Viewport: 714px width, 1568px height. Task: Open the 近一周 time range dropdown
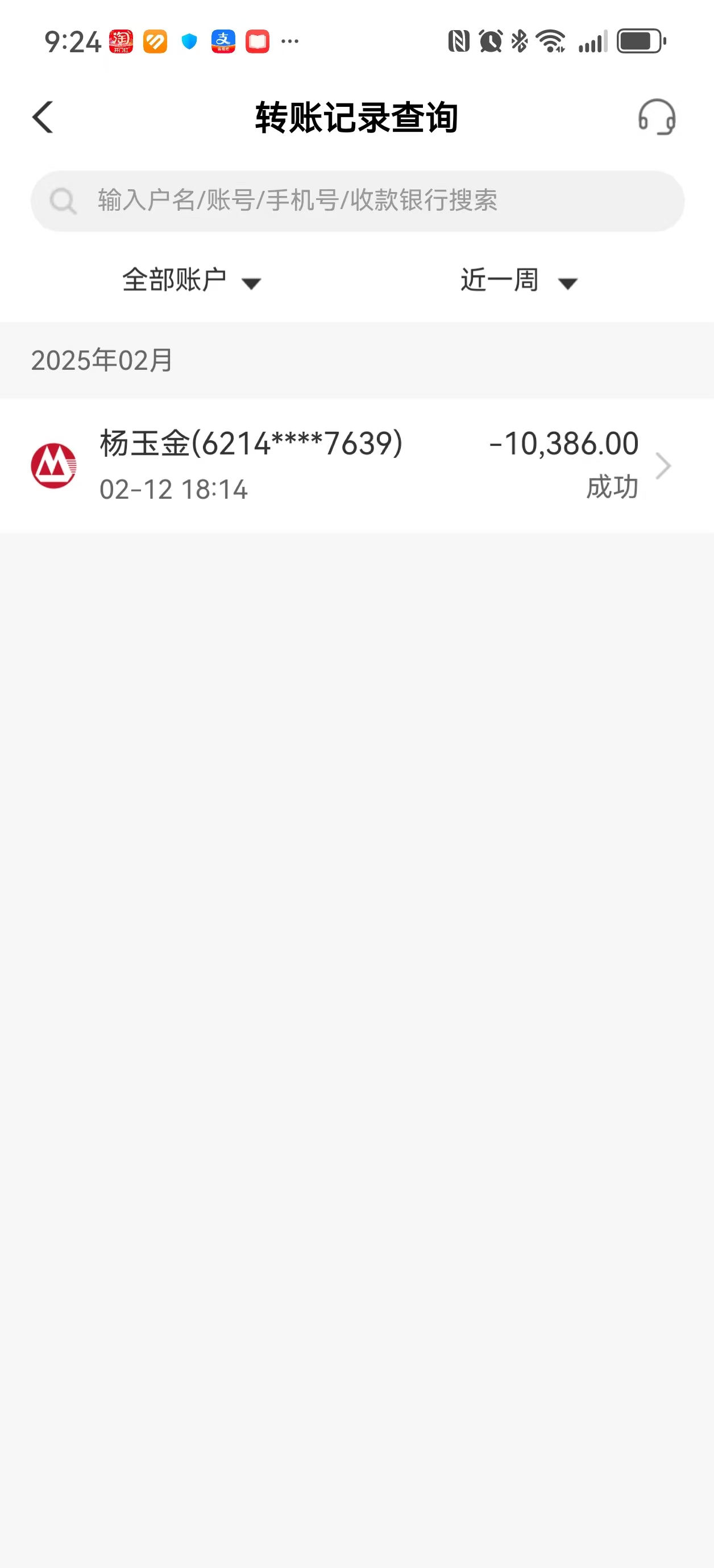(519, 281)
